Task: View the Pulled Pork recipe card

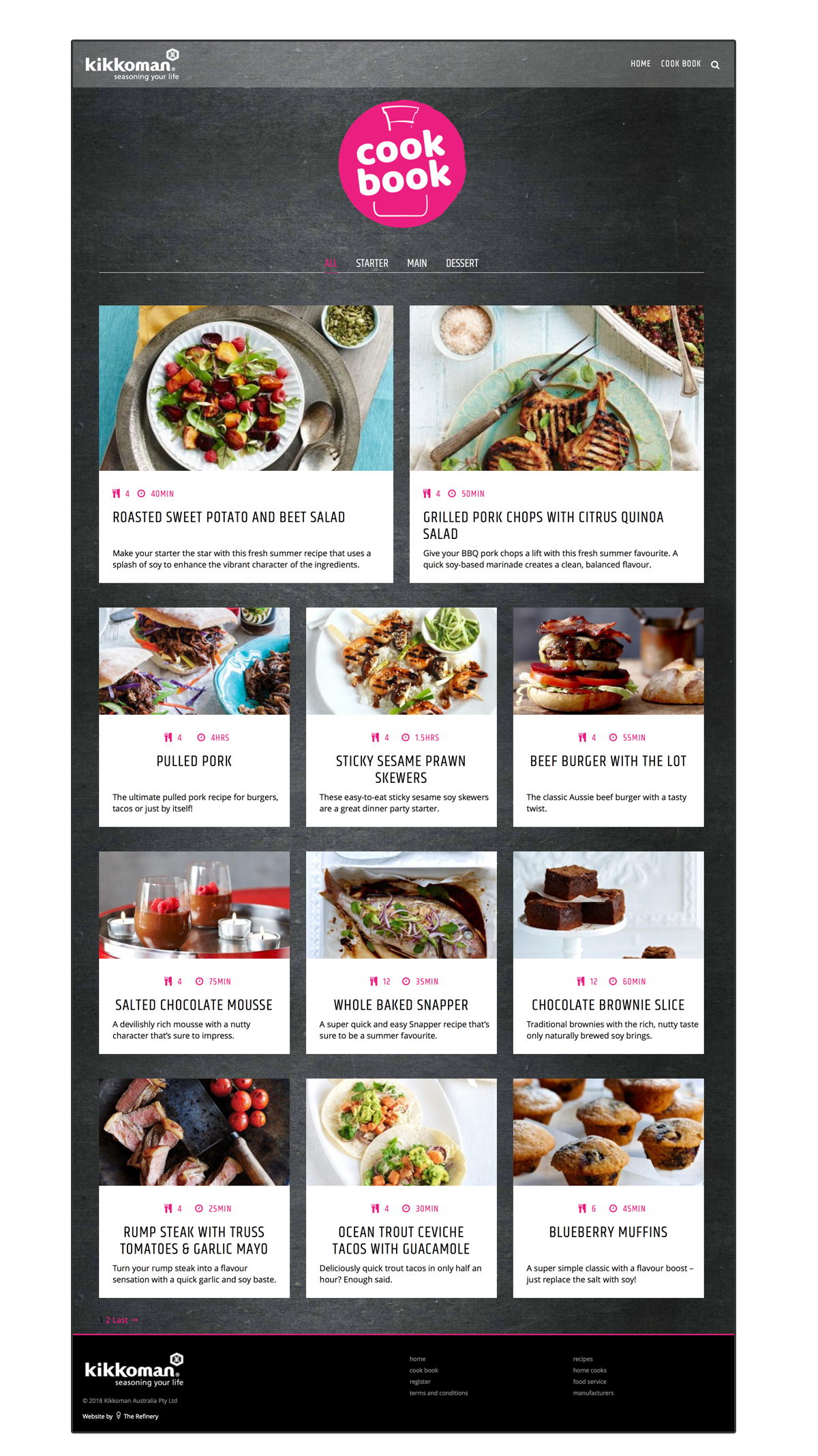Action: pos(194,761)
